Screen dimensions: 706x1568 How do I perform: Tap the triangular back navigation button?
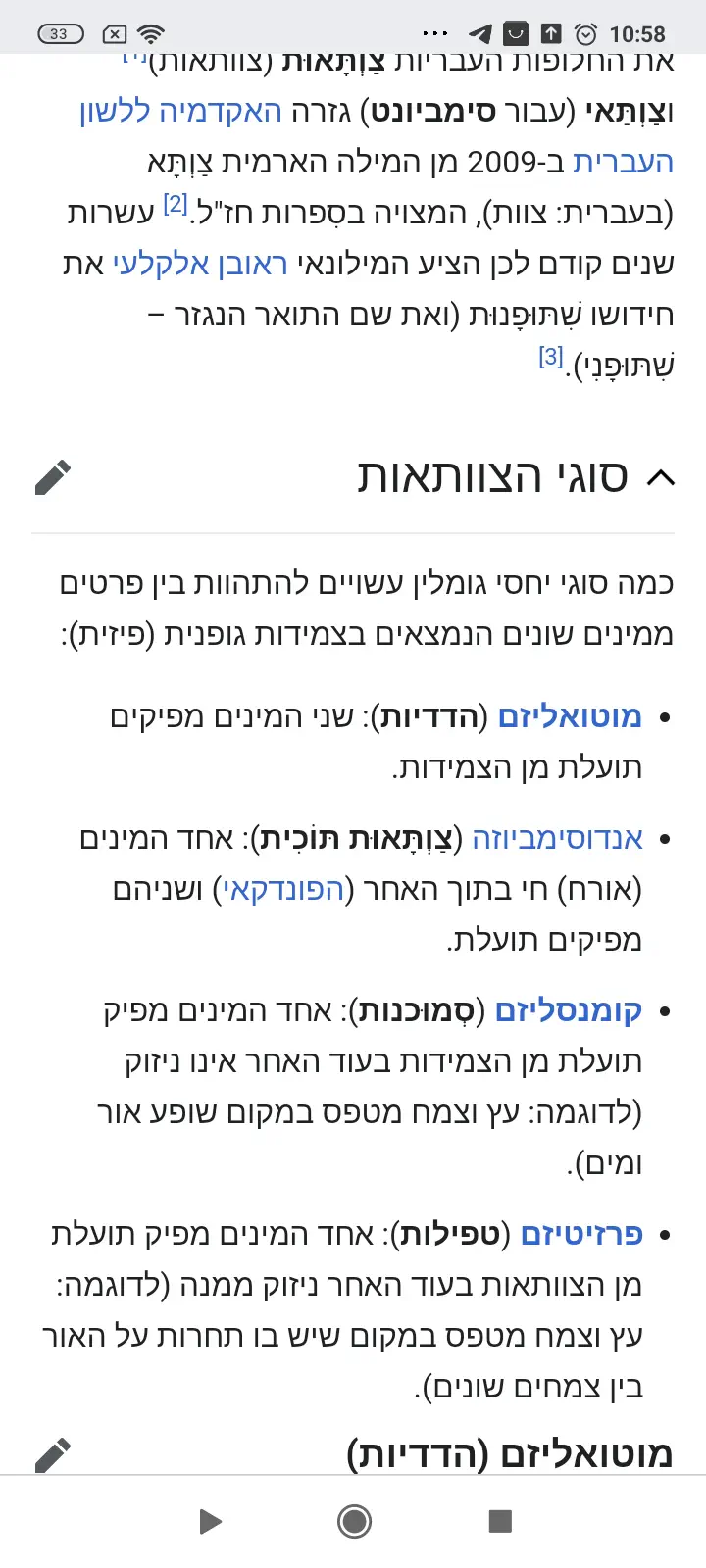(209, 1521)
